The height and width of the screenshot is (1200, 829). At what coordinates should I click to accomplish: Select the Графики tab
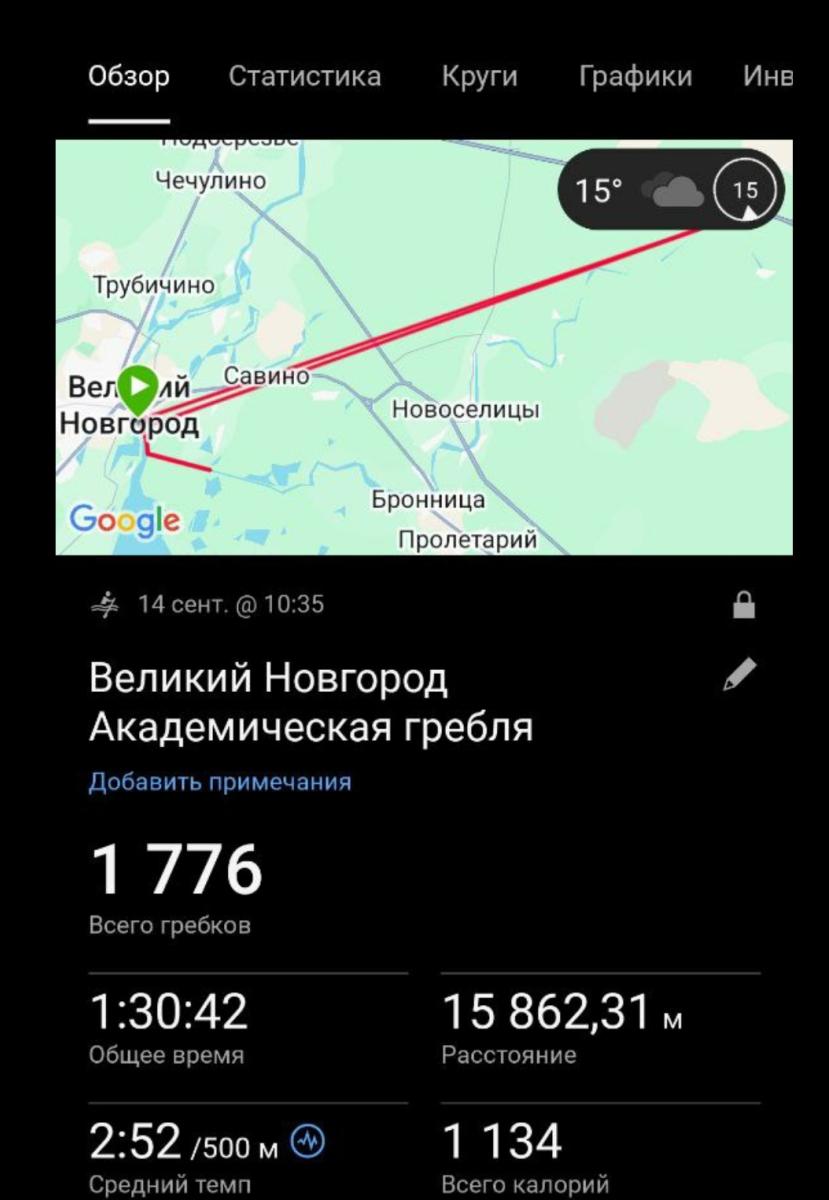(x=635, y=77)
